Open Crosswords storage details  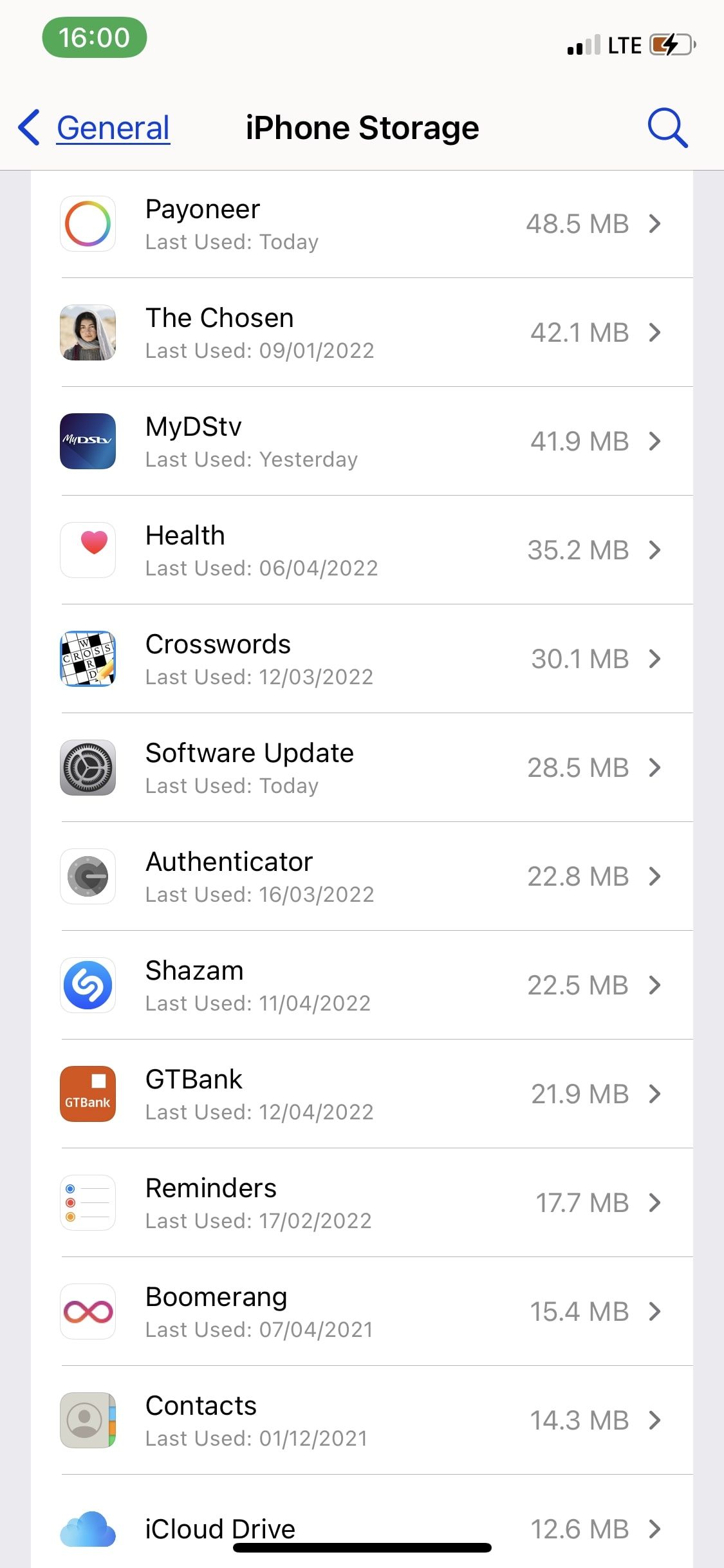coord(361,659)
